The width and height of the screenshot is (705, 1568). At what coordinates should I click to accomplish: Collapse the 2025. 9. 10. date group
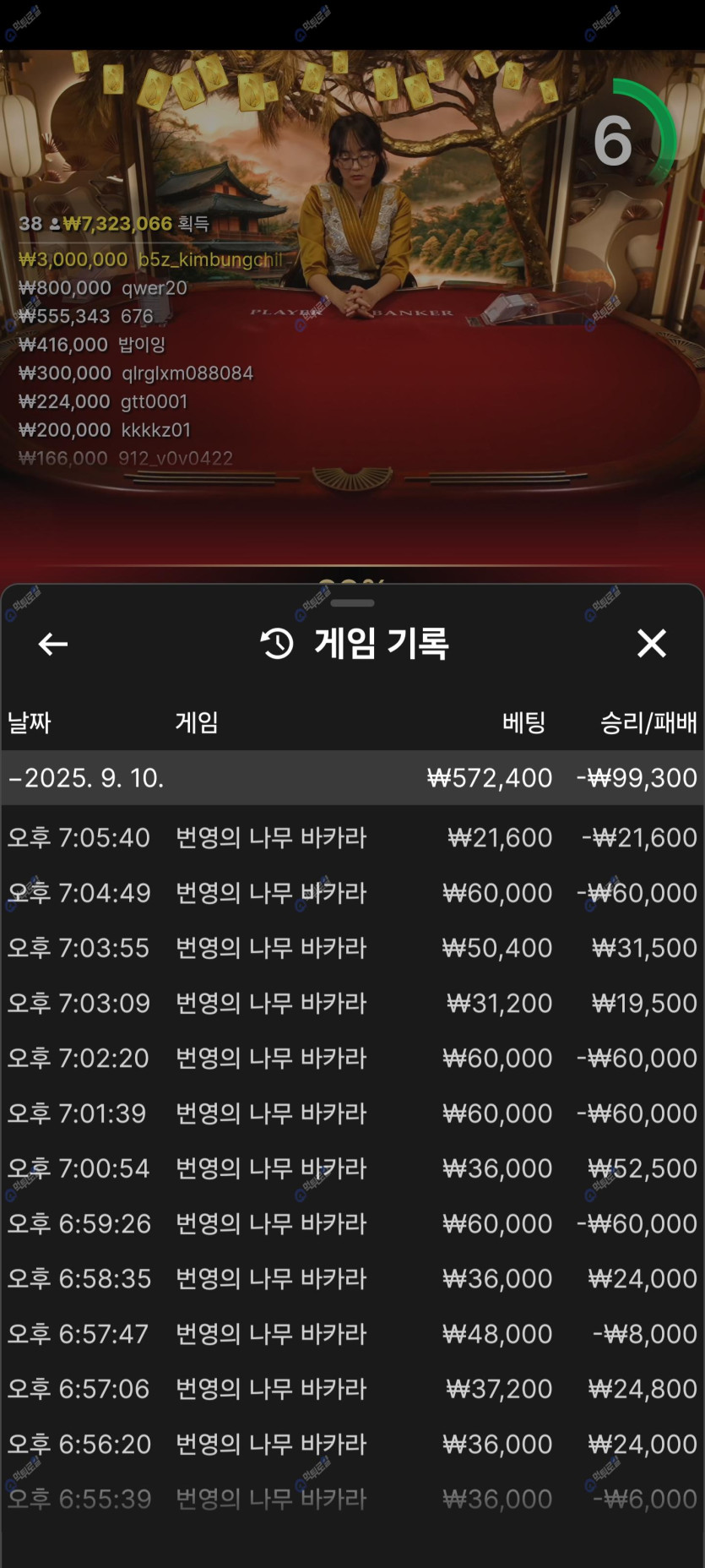[352, 777]
